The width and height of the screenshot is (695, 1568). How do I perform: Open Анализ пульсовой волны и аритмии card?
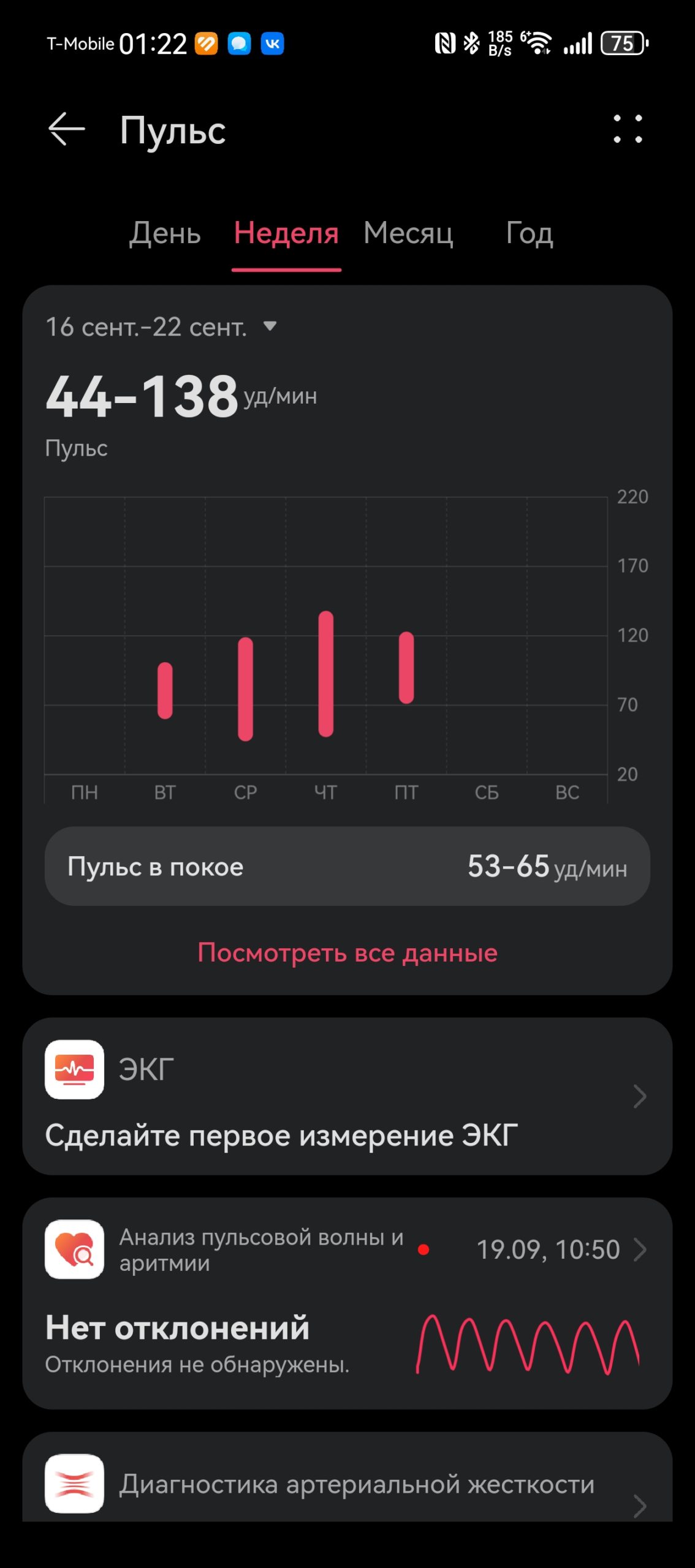pos(347,1303)
